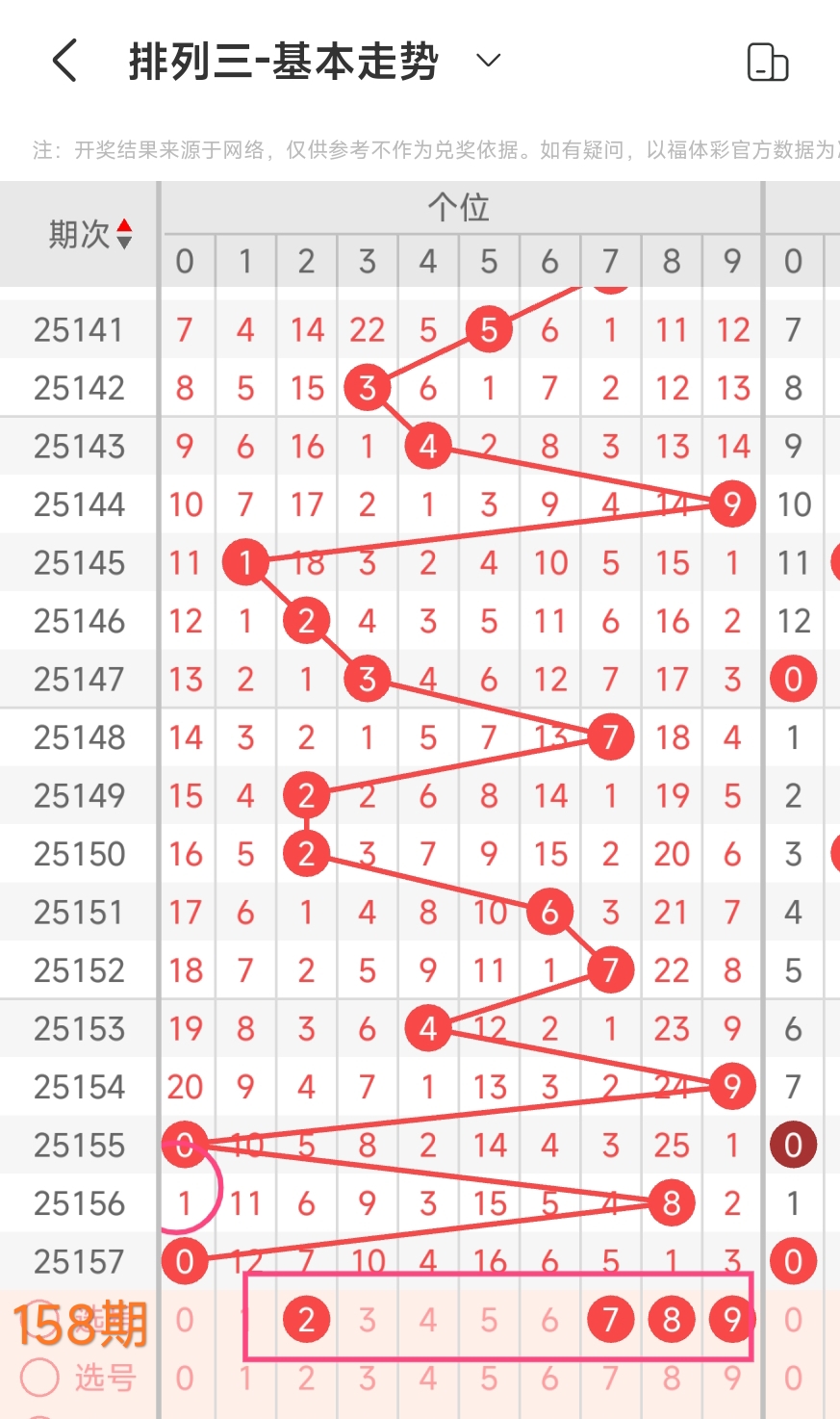
Task: Pick number 4 in the 选号 row
Action: [x=428, y=1379]
